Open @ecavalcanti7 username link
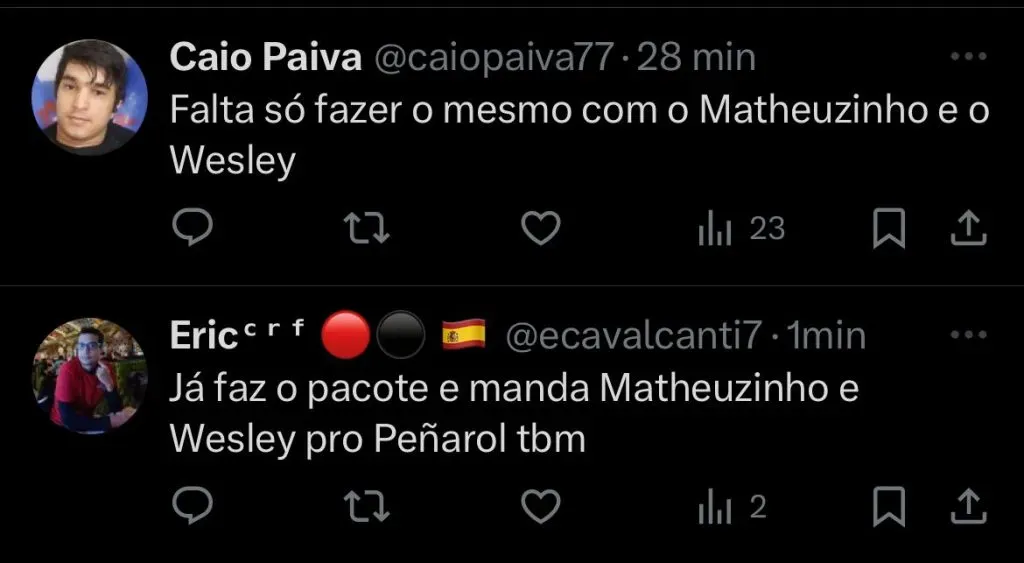Image resolution: width=1024 pixels, height=563 pixels. tap(633, 336)
